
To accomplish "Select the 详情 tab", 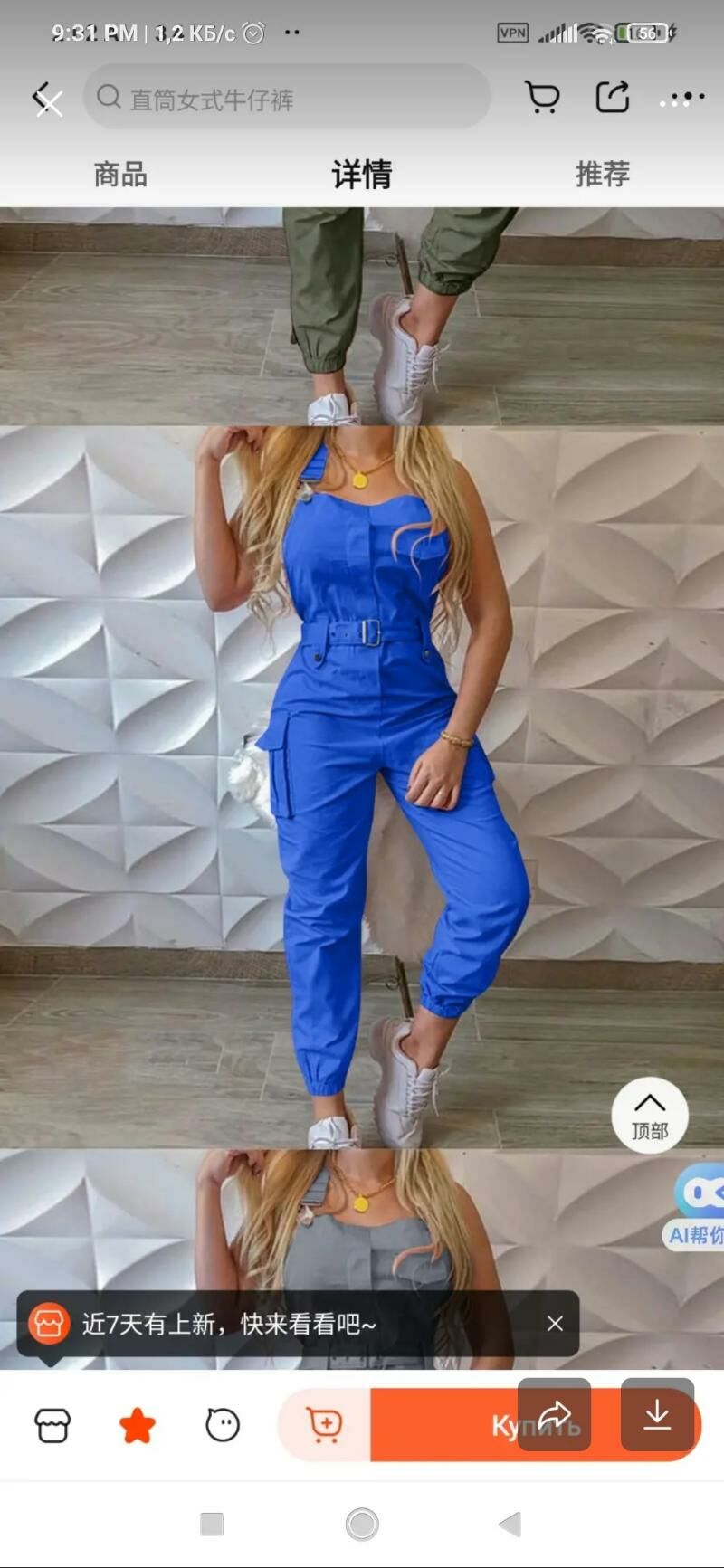I will click(x=361, y=174).
